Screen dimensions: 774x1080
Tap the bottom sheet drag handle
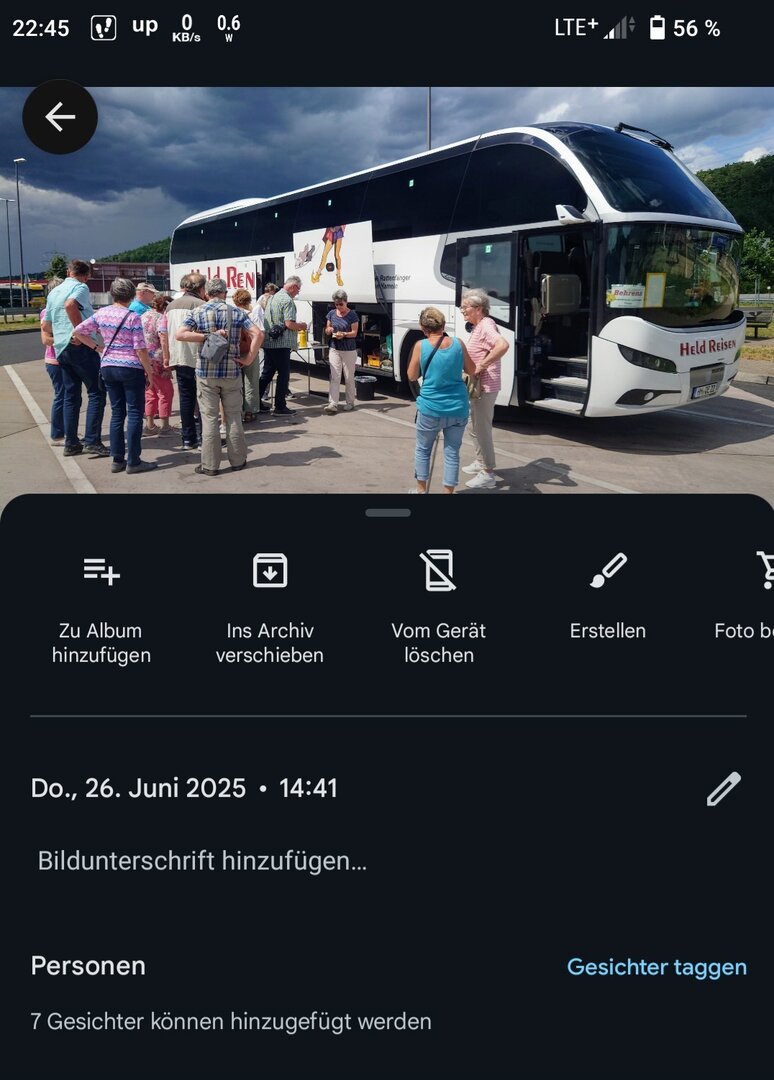point(388,513)
